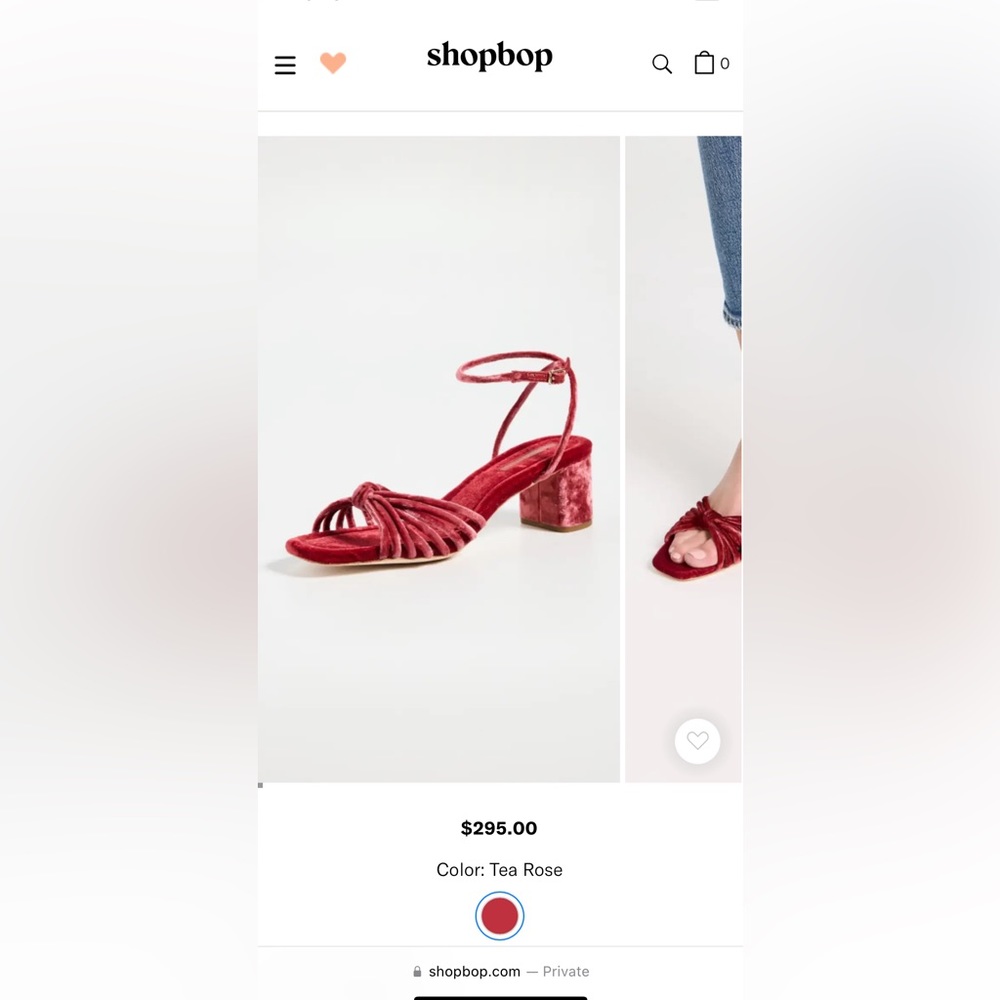
Task: Go to Shopbop home via logo
Action: tap(489, 56)
